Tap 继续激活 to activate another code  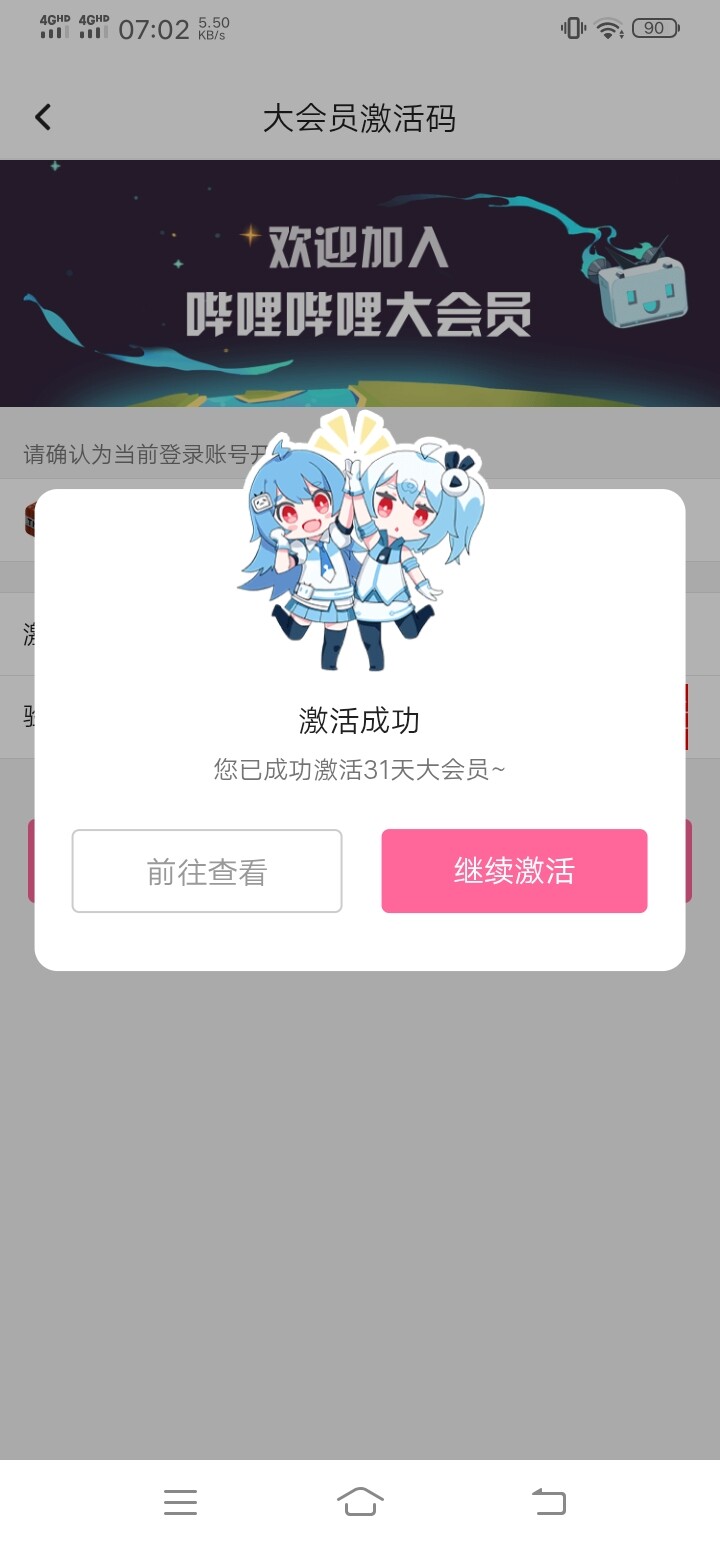514,871
